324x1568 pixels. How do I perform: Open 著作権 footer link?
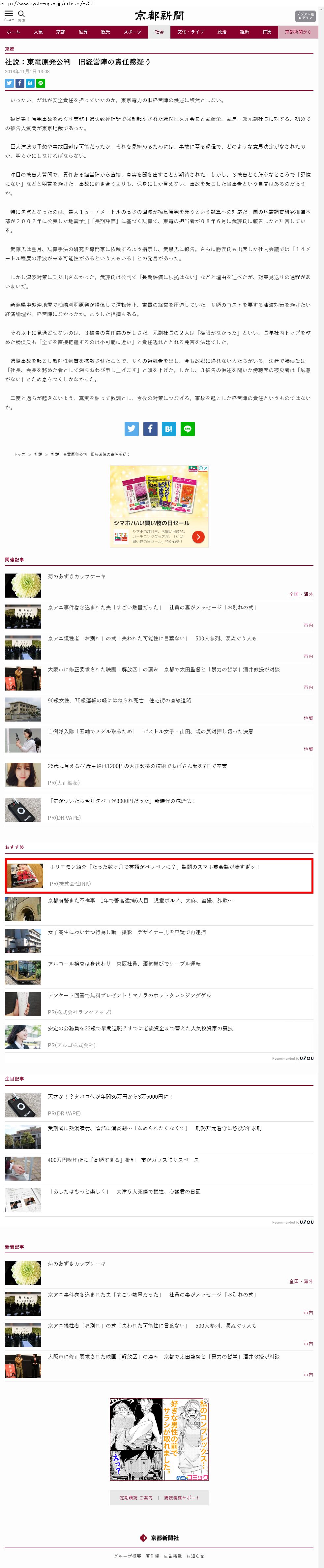(152, 1556)
